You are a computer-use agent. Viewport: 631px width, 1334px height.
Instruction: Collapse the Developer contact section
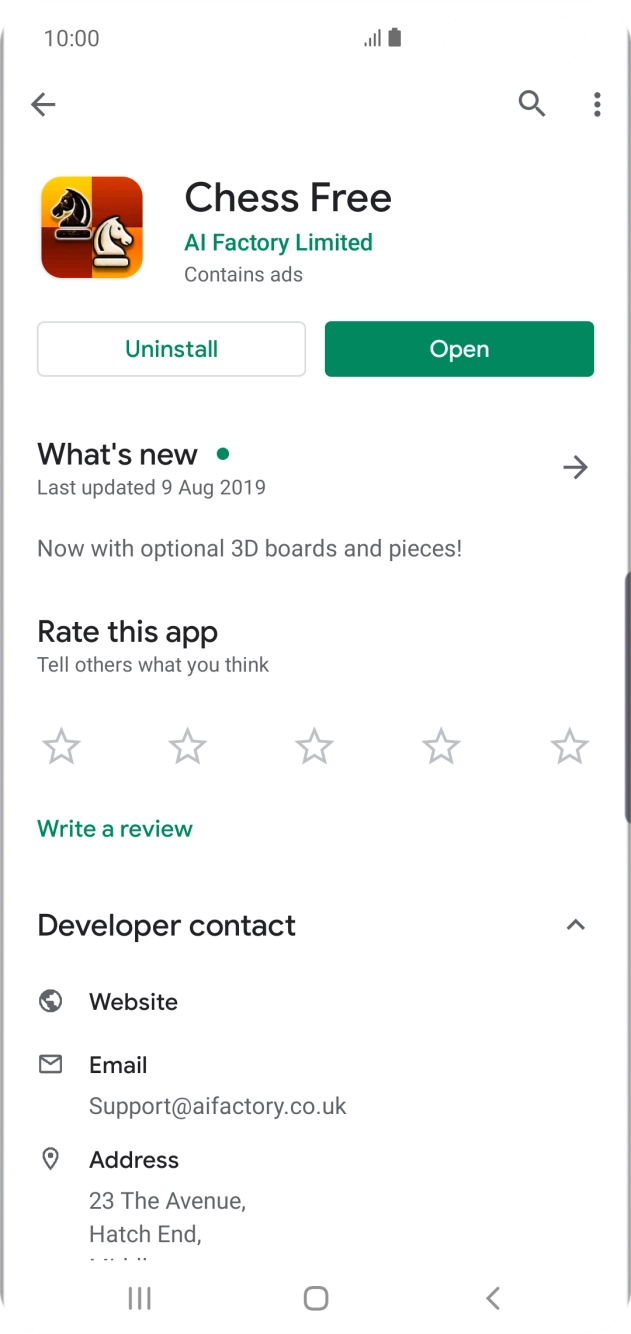[575, 925]
